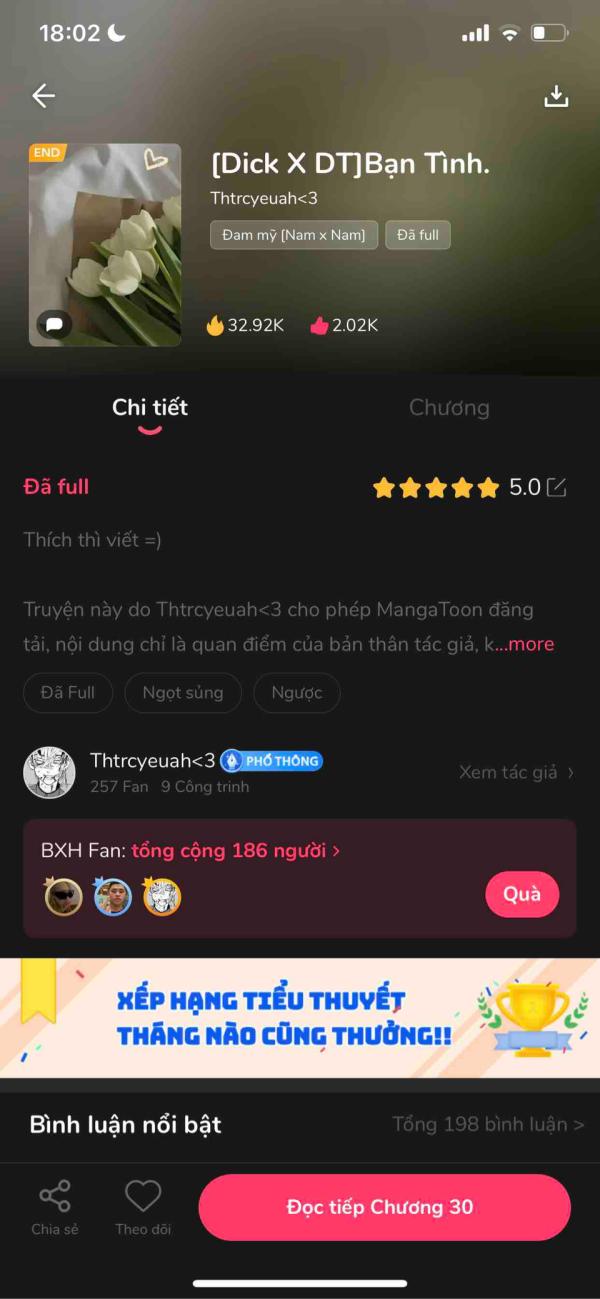Follow the story with Theo dõi
The height and width of the screenshot is (1299, 600).
(143, 1206)
